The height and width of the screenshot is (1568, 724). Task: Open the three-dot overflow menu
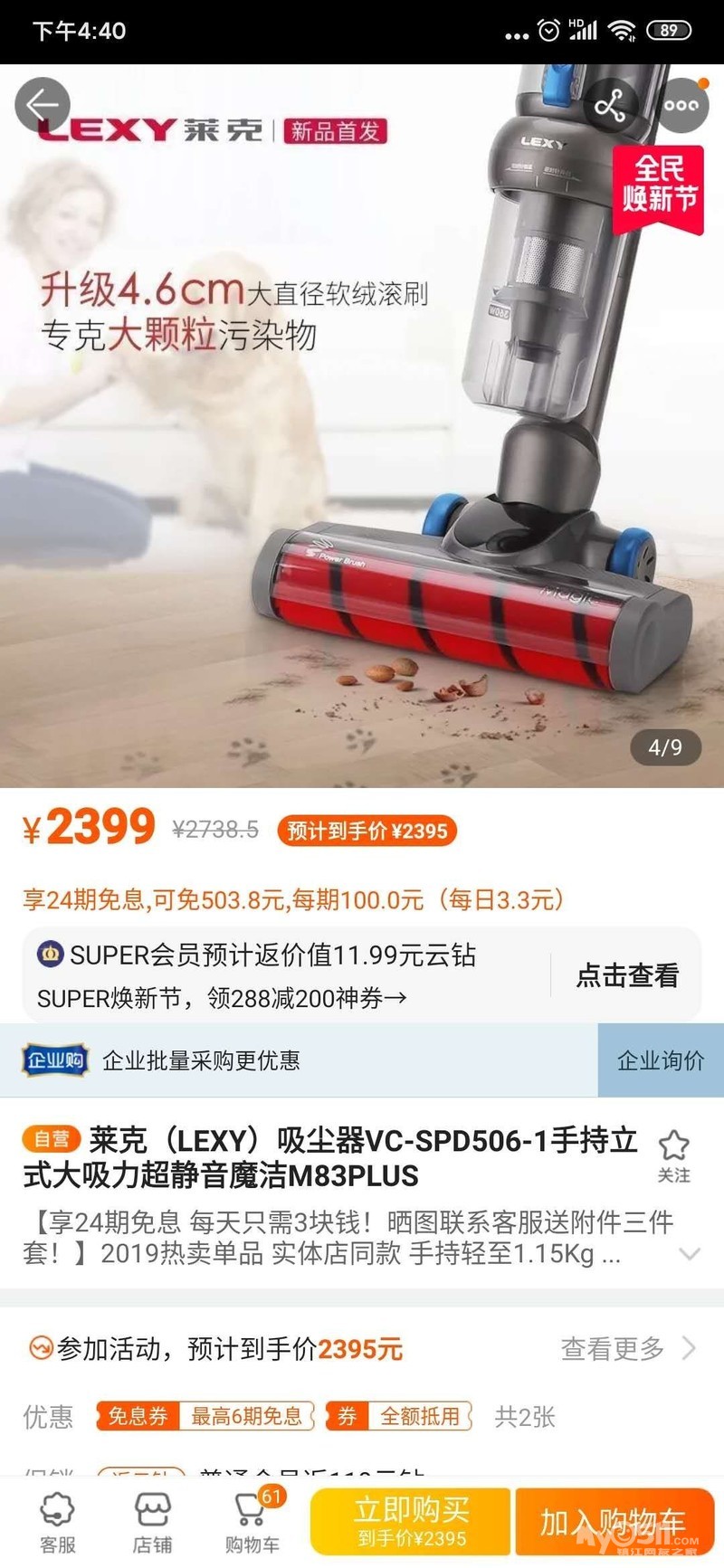pyautogui.click(x=681, y=105)
